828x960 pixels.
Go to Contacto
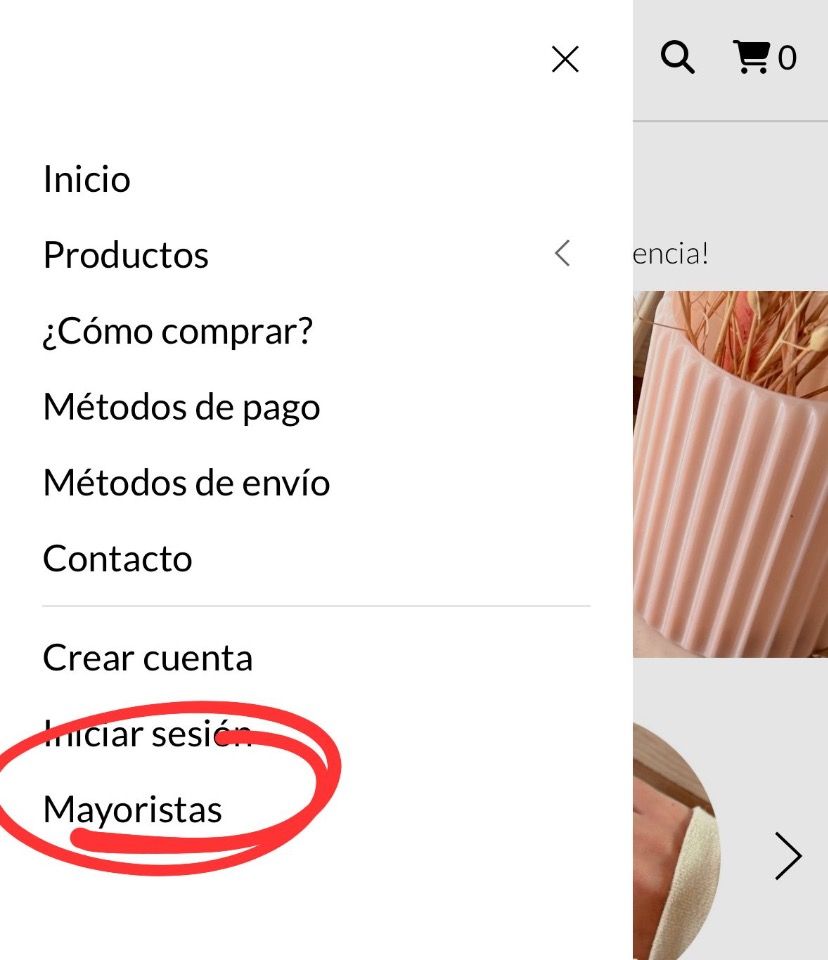coord(117,558)
